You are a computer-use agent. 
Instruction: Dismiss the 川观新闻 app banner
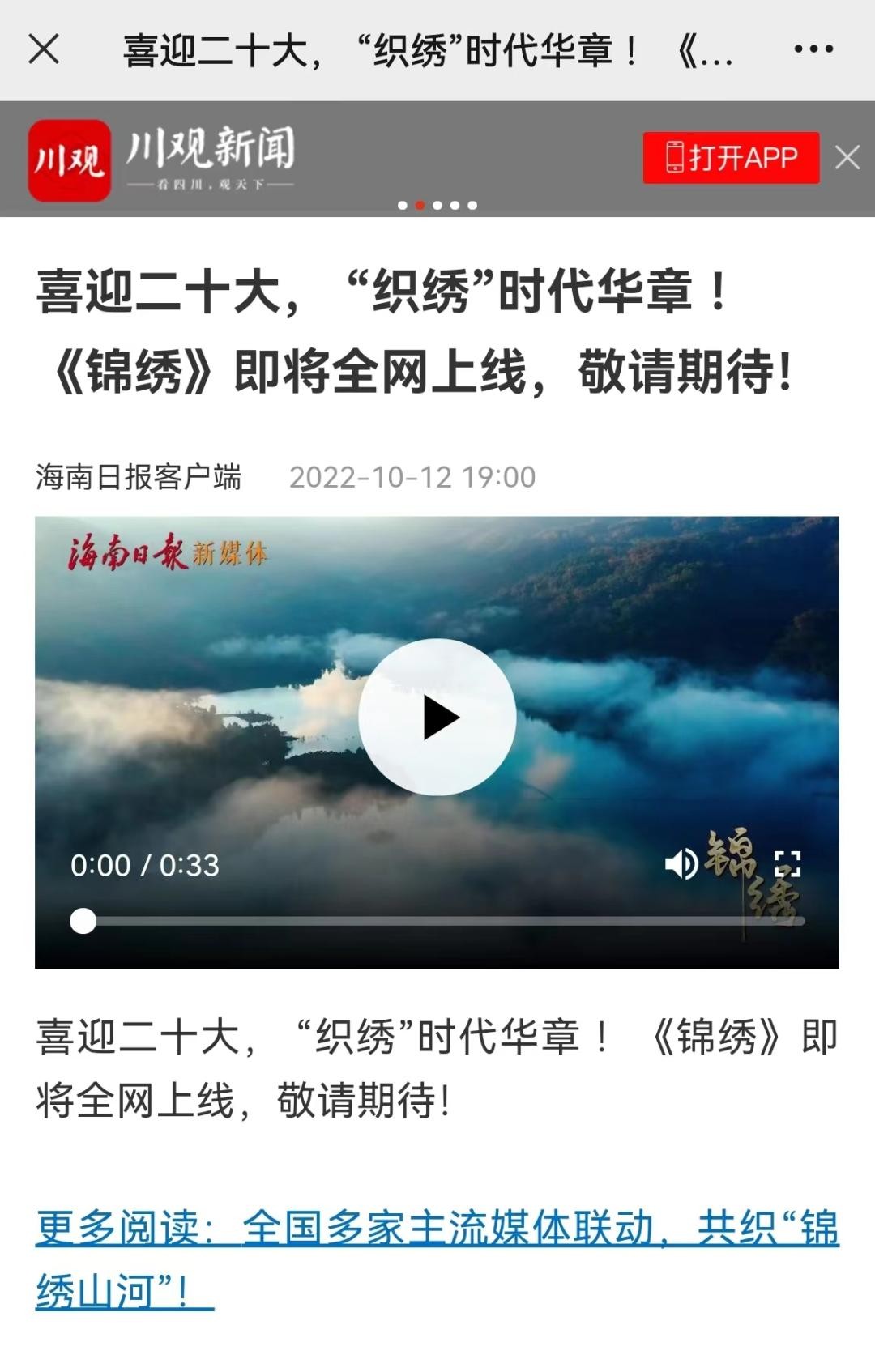[x=847, y=158]
